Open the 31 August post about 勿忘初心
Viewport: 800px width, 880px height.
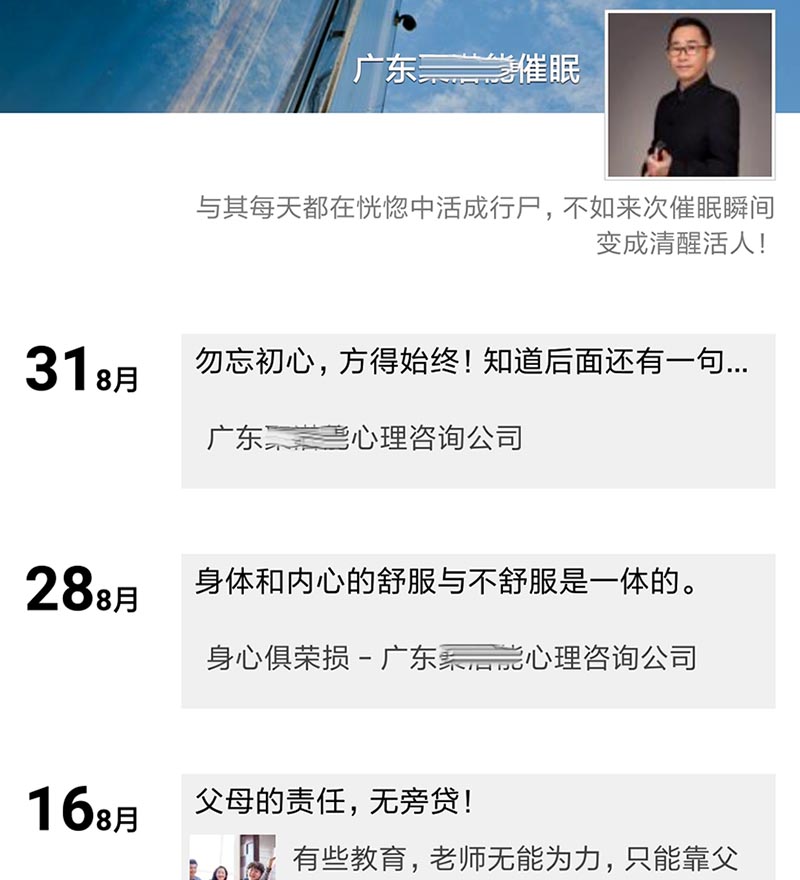pos(477,410)
